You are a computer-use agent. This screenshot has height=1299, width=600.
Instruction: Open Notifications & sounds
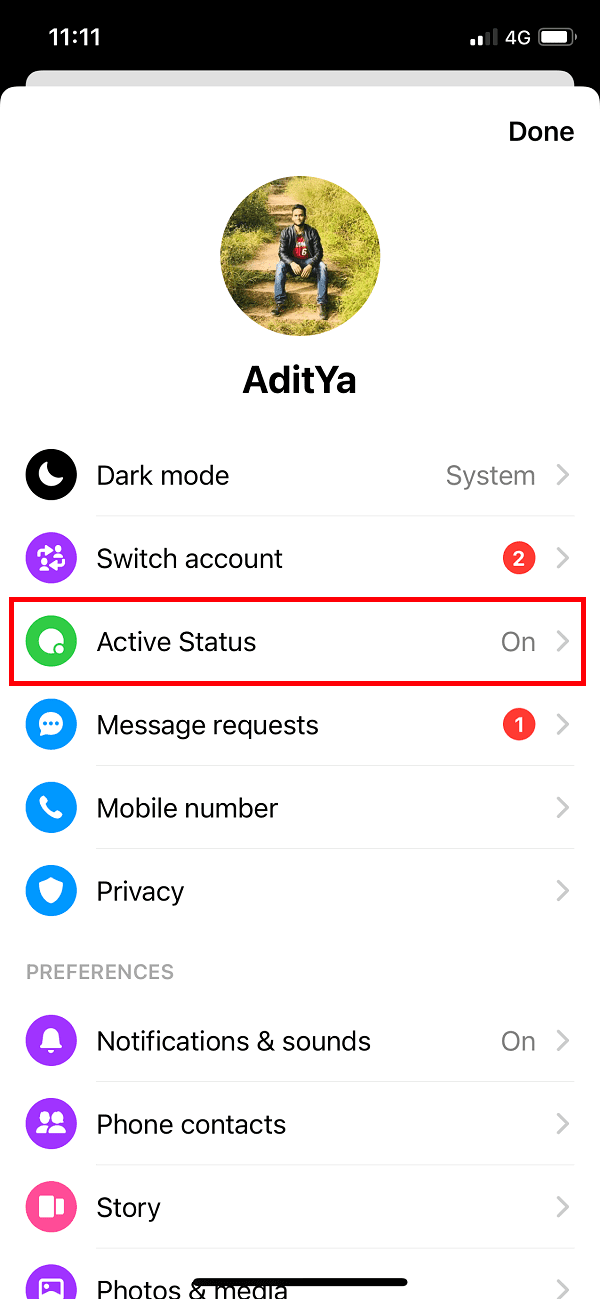tap(298, 1041)
